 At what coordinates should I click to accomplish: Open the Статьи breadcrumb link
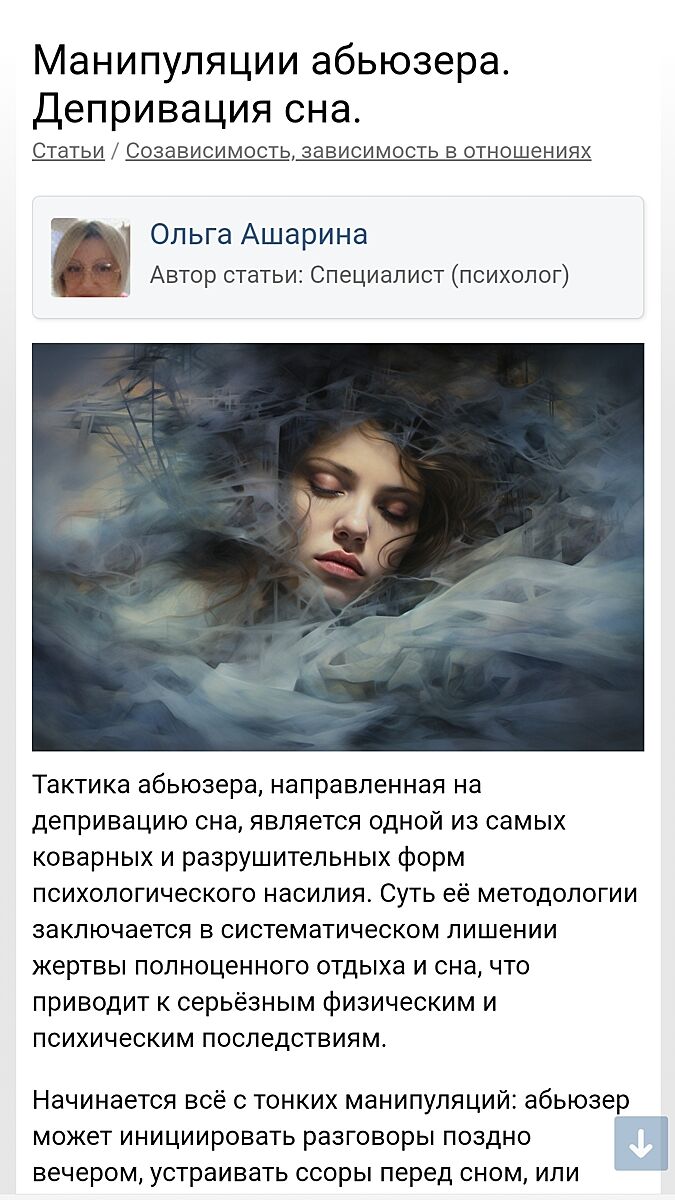68,151
